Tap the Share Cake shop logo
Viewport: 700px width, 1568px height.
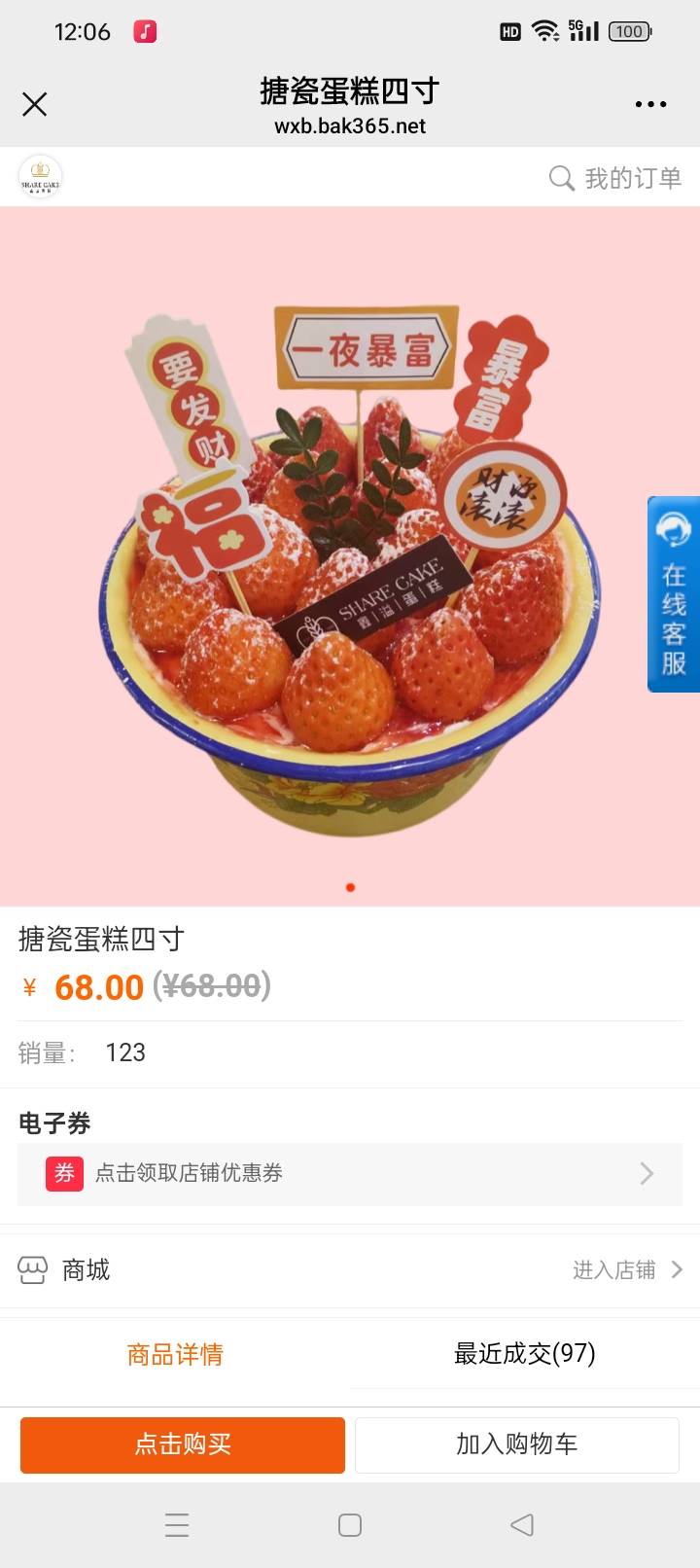40,177
